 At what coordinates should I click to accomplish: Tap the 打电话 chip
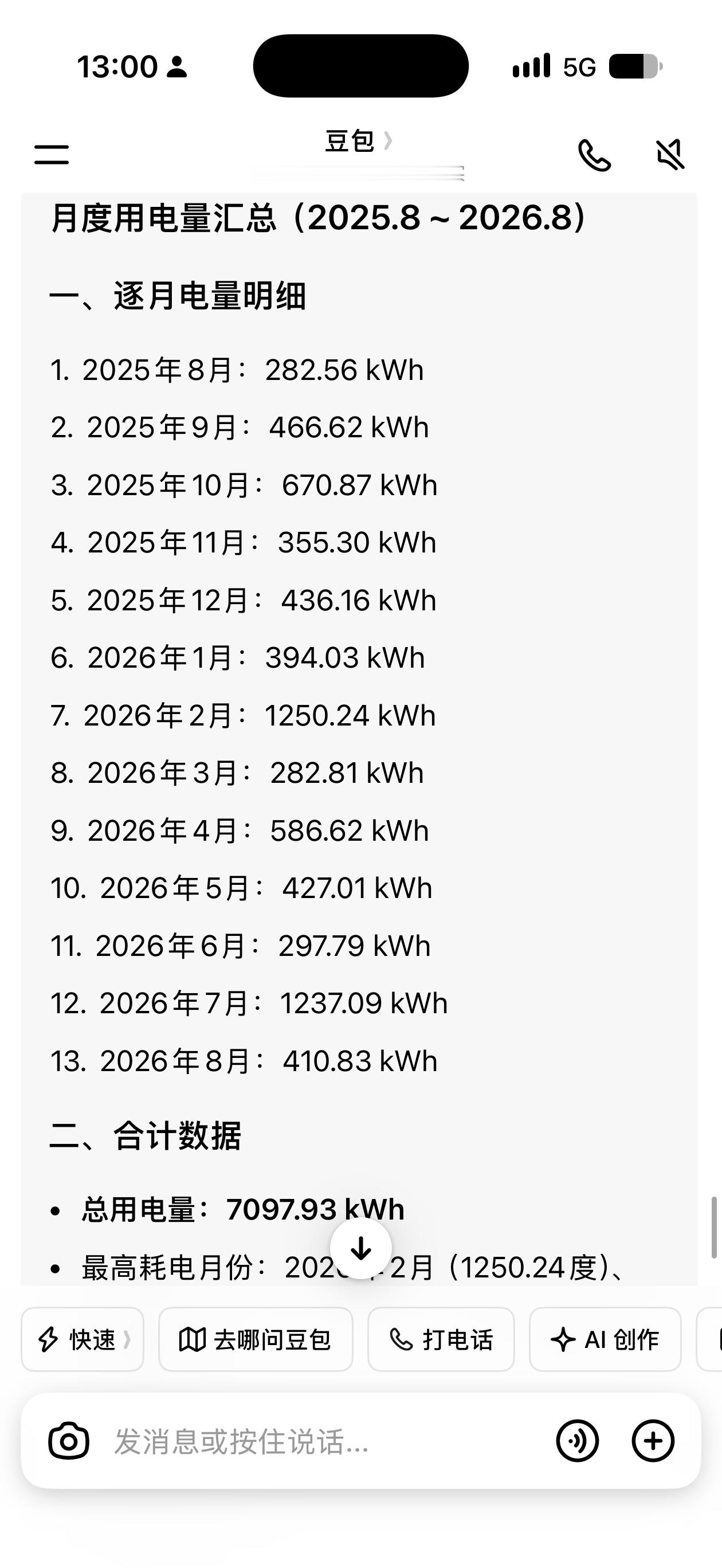click(441, 1339)
